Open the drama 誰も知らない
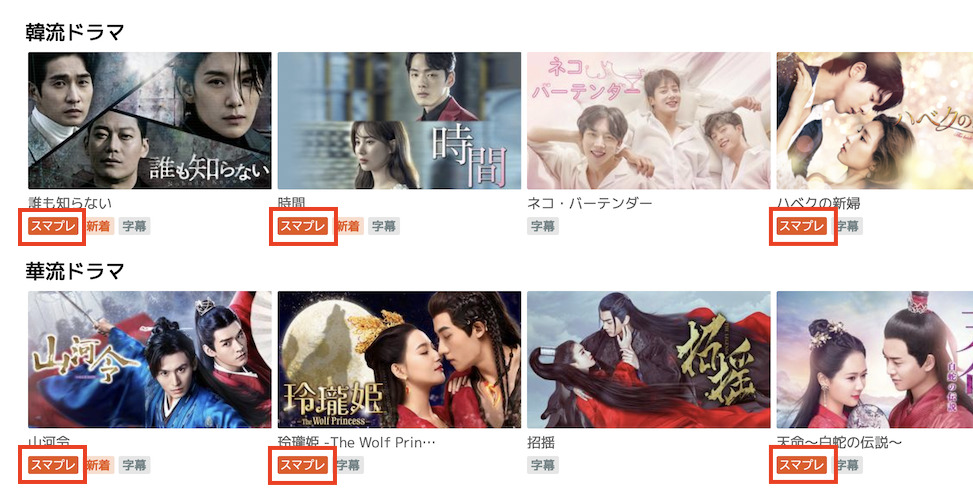Image resolution: width=973 pixels, height=495 pixels. (150, 121)
